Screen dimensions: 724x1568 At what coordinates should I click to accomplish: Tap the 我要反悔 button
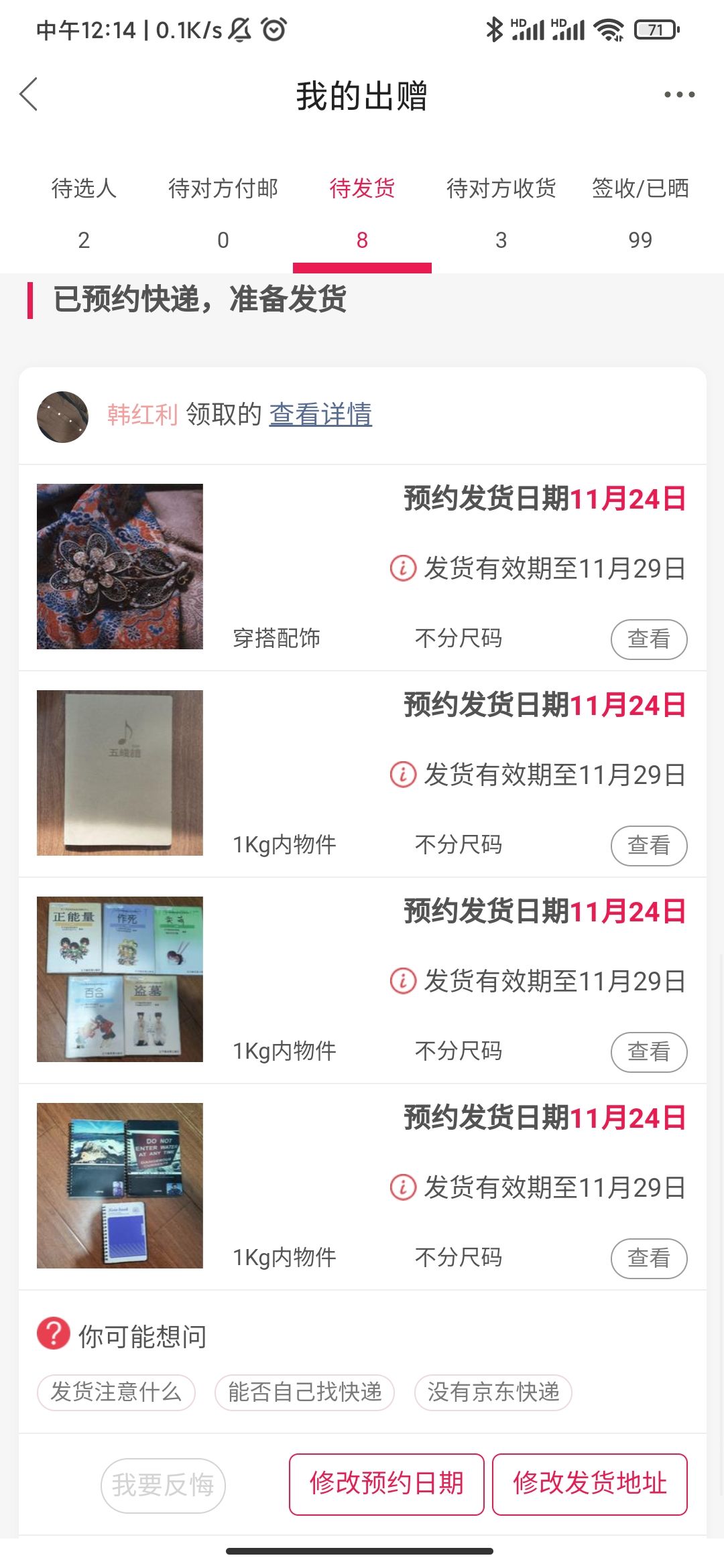coord(163,1486)
